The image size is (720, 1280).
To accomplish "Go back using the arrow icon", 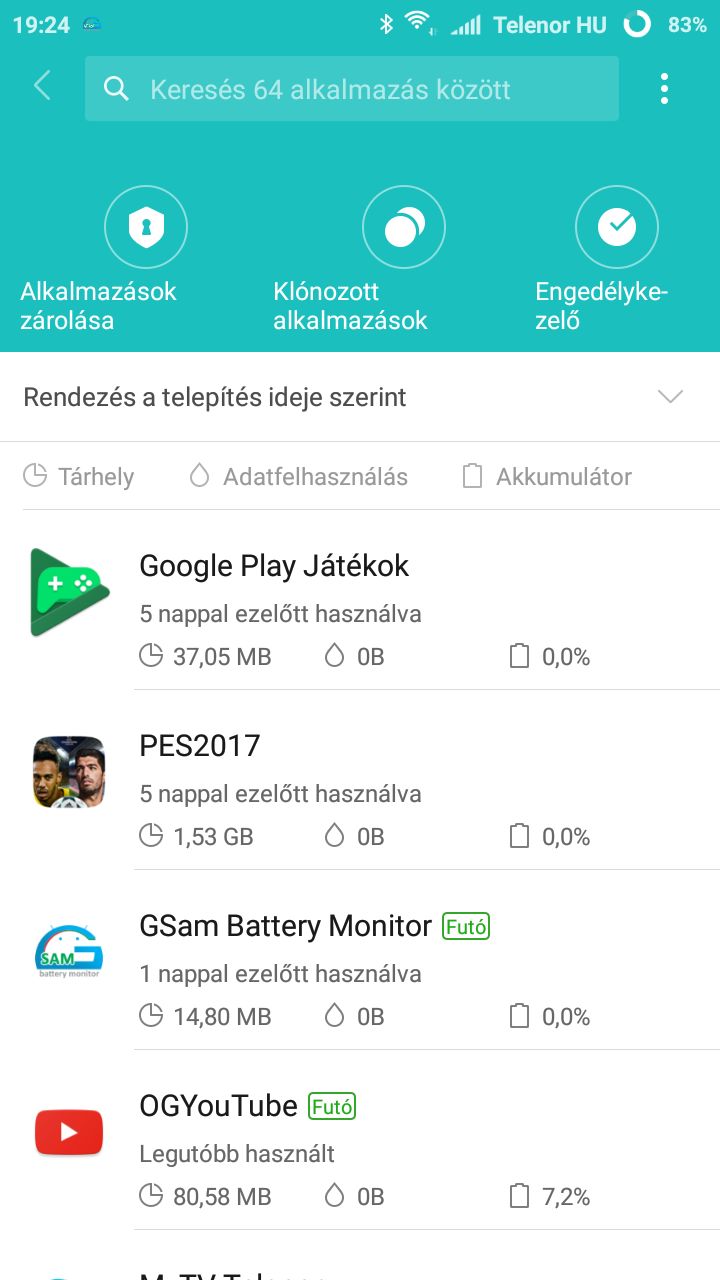I will 42,87.
